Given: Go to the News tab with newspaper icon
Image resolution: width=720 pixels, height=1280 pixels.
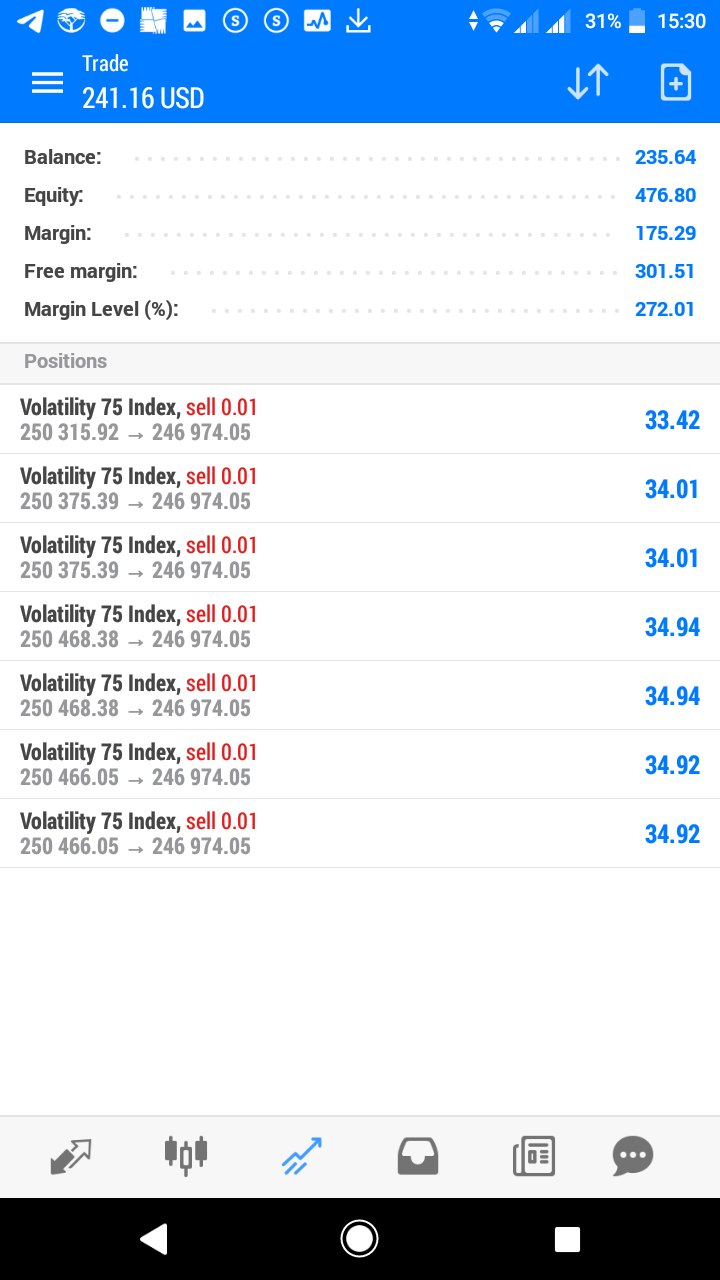Looking at the screenshot, I should (x=534, y=1157).
